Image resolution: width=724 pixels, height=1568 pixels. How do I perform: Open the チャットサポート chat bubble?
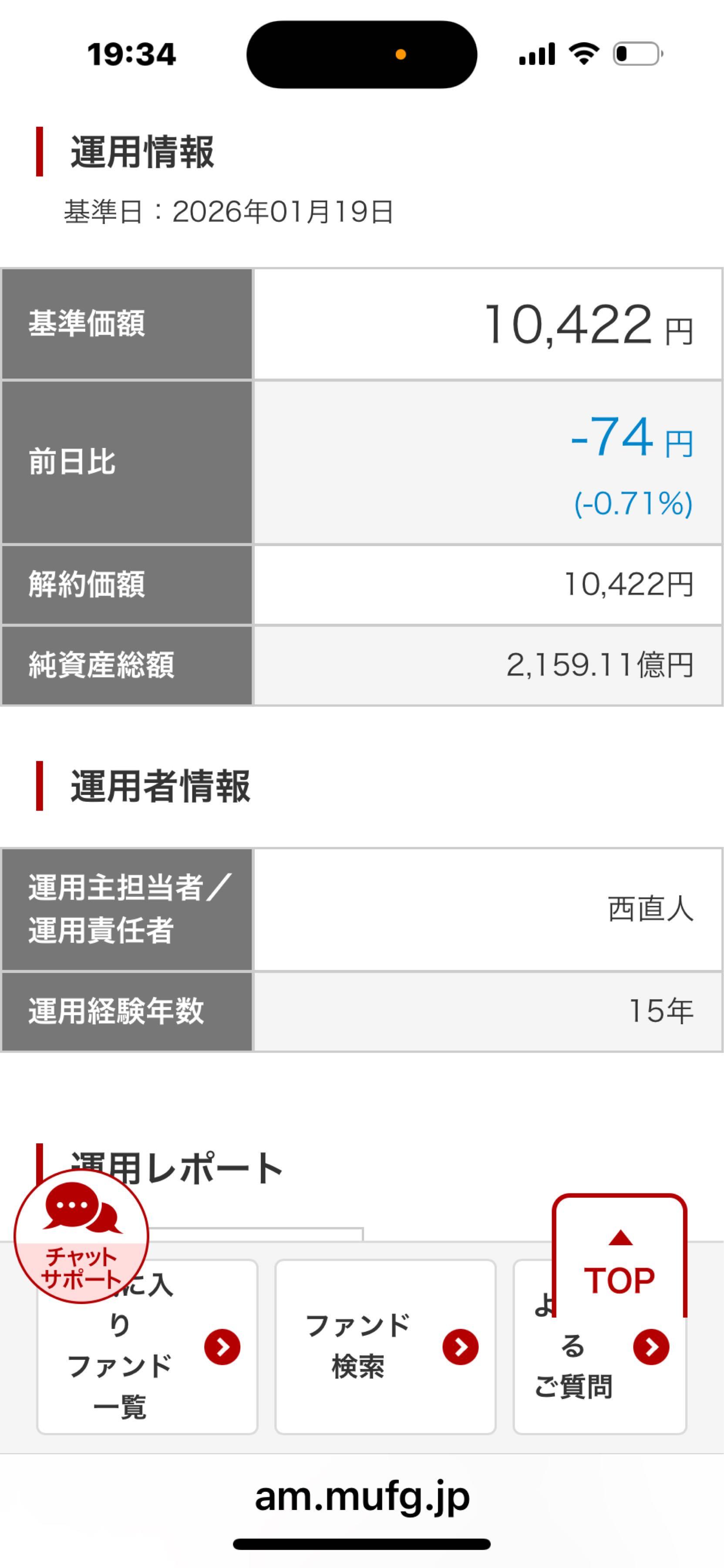[81, 1236]
